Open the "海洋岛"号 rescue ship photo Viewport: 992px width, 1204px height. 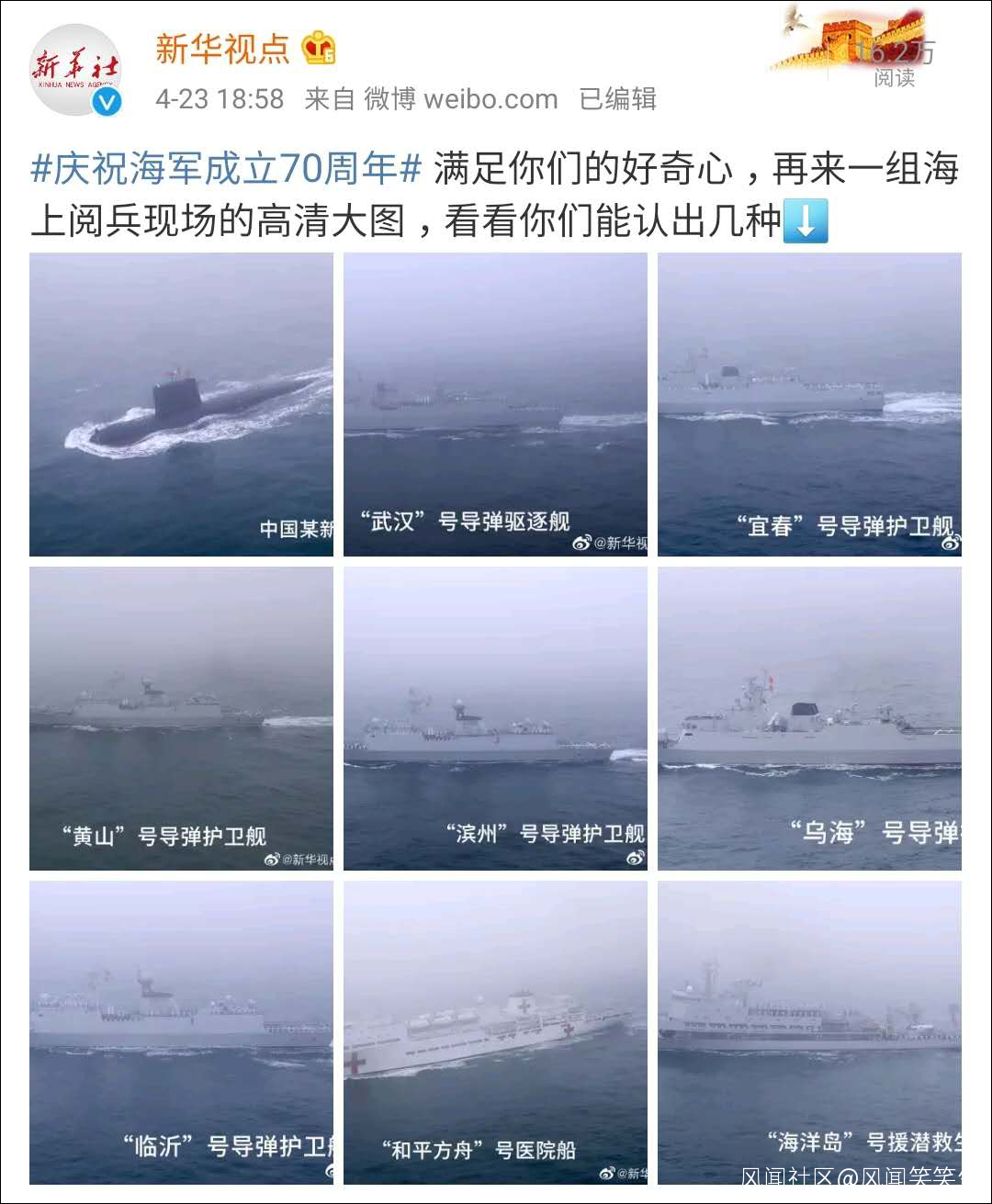pyautogui.click(x=809, y=1032)
